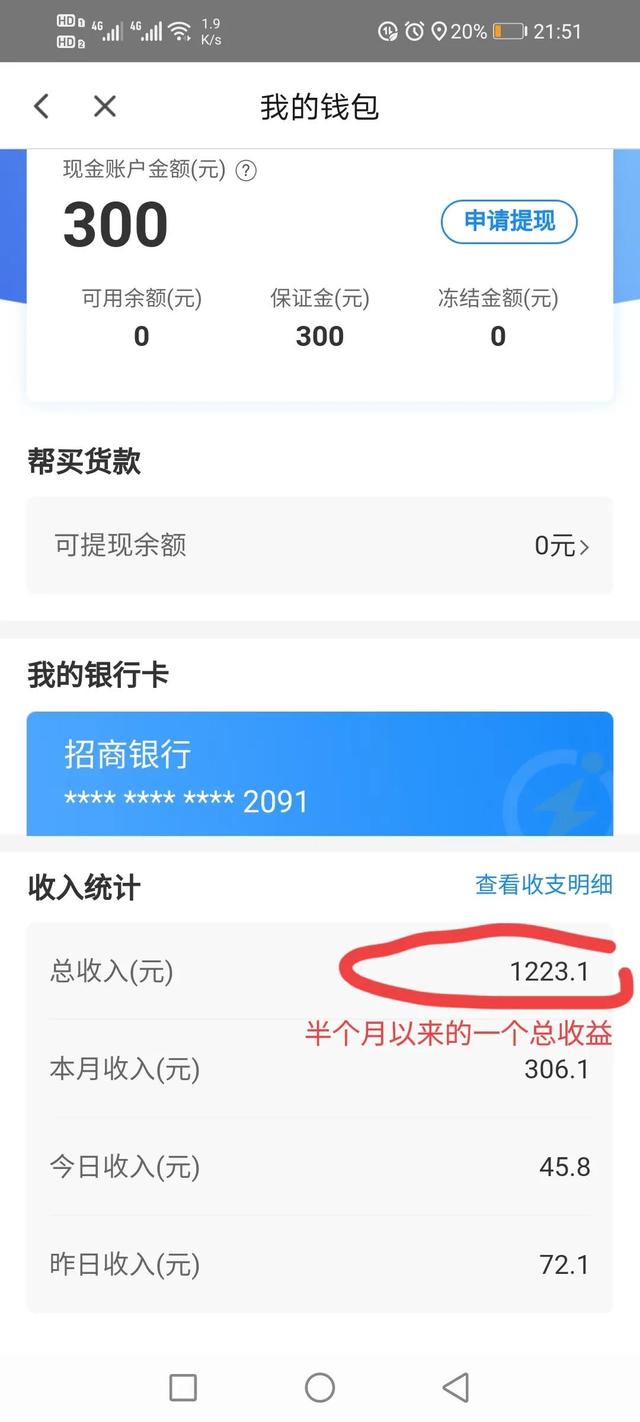This screenshot has height=1422, width=640.
Task: Open the 可提现余额 row
Action: click(x=320, y=546)
